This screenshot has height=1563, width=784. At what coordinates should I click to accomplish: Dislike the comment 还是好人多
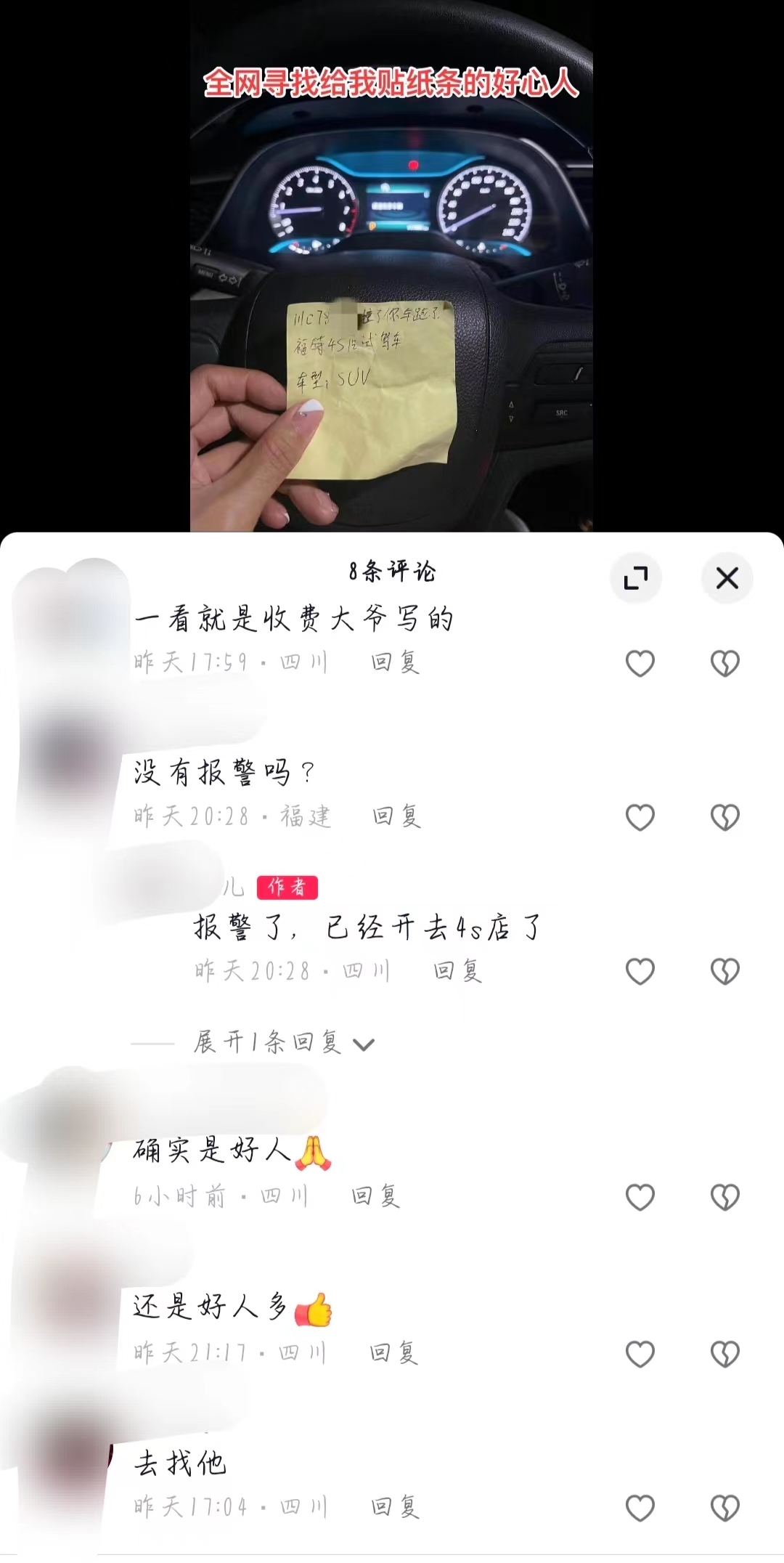(x=724, y=1354)
